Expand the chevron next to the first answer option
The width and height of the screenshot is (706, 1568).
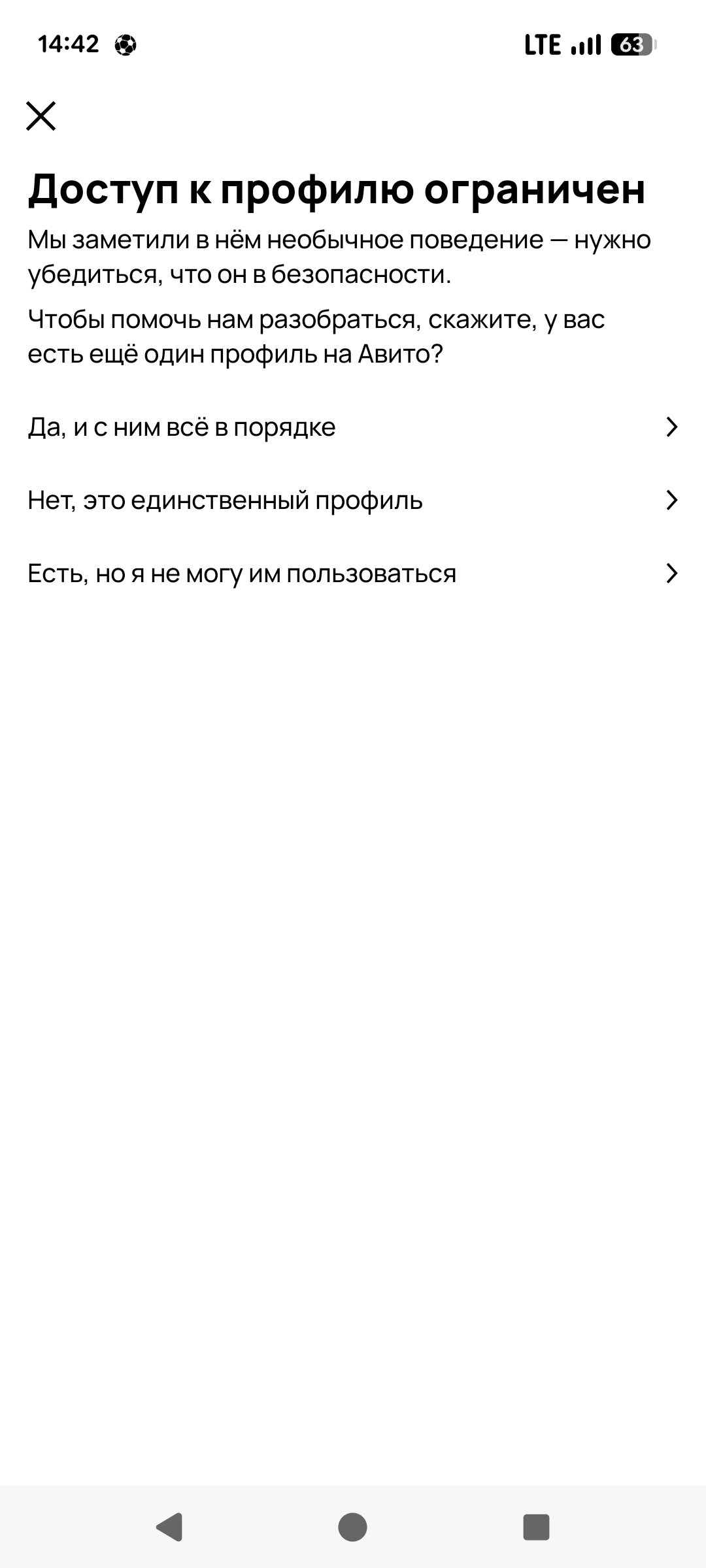click(671, 427)
